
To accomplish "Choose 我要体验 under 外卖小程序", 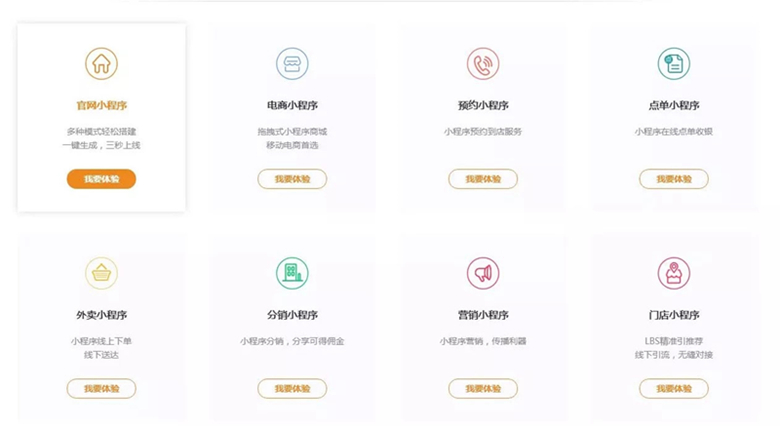I will click(101, 388).
